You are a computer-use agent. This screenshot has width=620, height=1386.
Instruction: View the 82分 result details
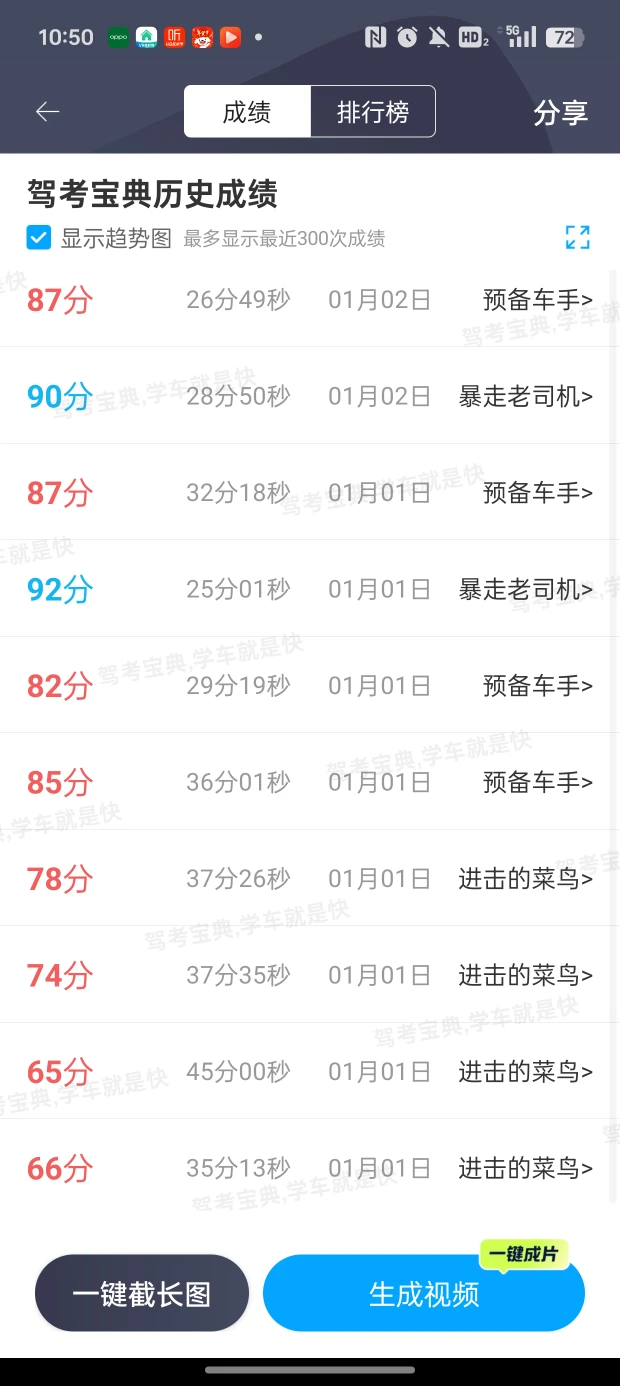tap(310, 685)
